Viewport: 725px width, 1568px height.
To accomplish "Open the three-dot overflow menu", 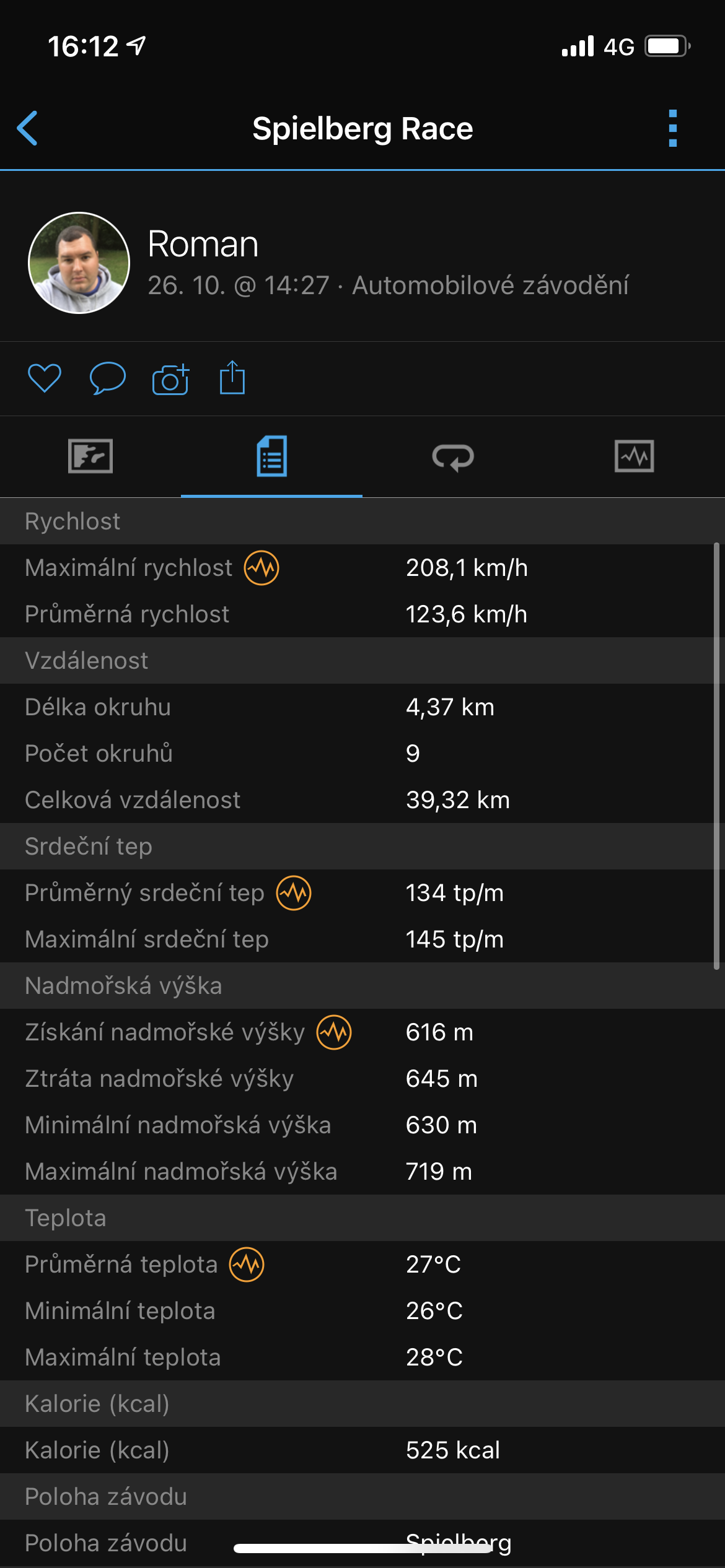I will click(x=673, y=128).
